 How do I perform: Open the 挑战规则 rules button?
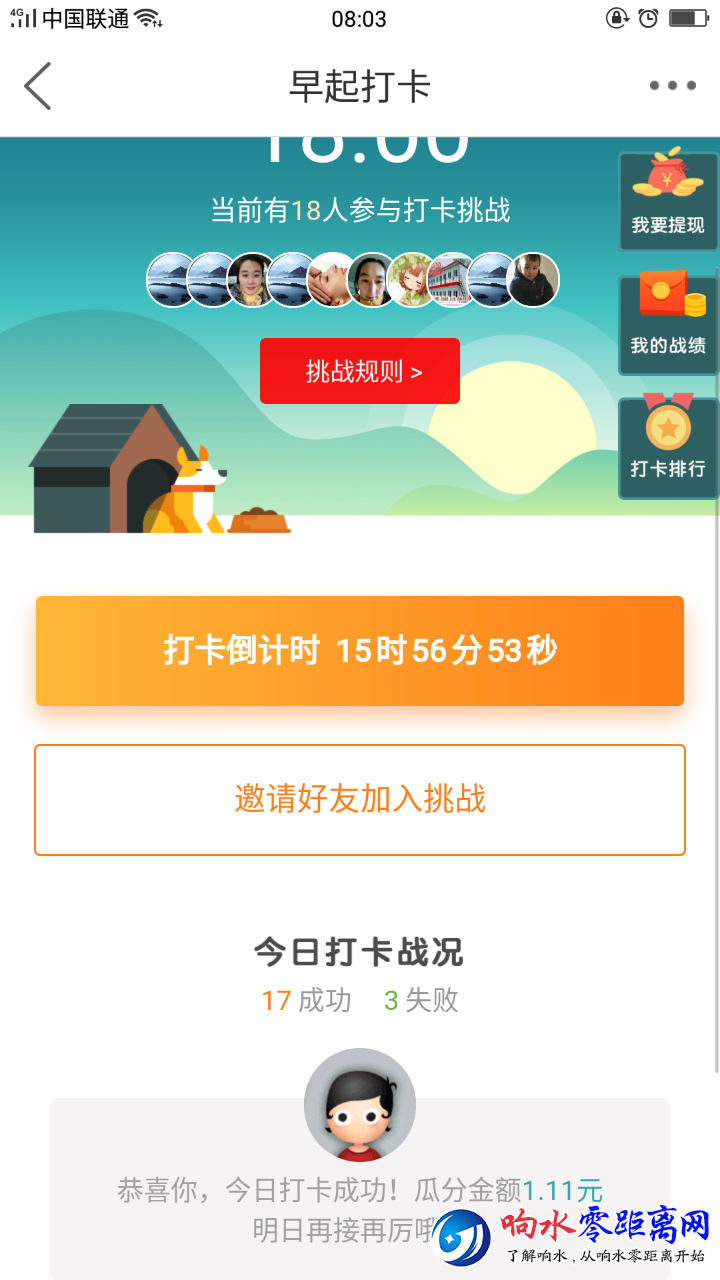click(x=360, y=371)
